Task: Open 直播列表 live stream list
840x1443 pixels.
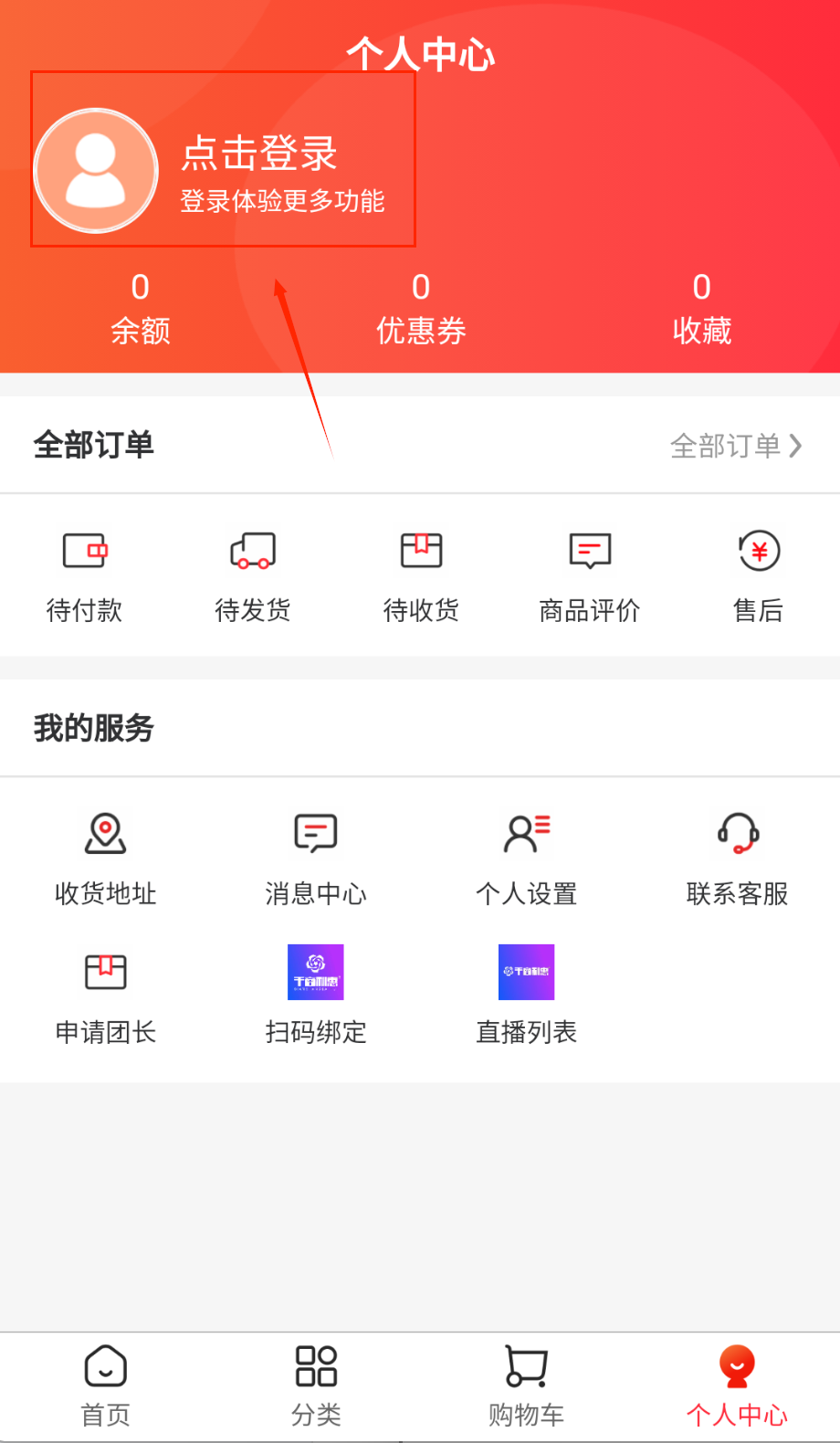Action: (x=526, y=995)
